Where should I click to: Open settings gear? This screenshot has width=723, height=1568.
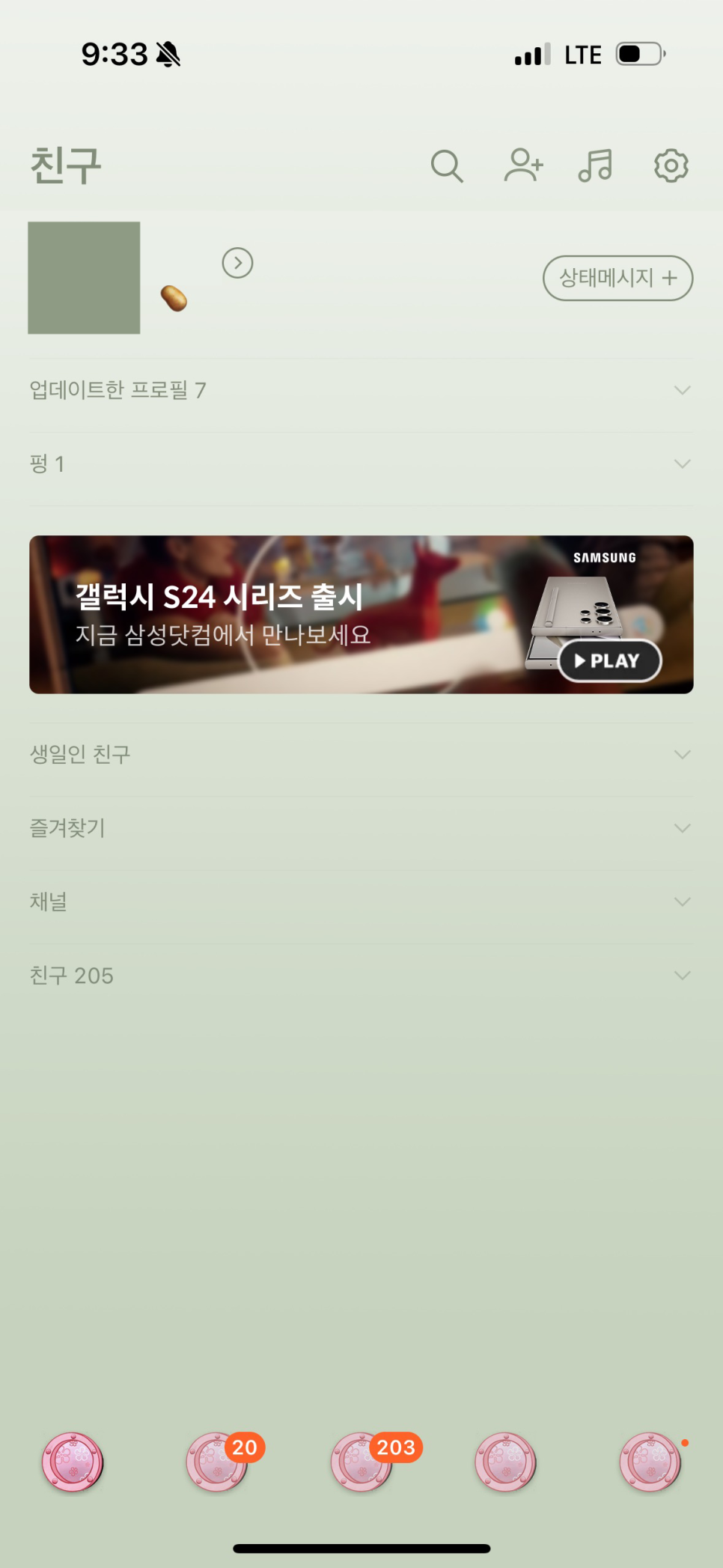(671, 165)
